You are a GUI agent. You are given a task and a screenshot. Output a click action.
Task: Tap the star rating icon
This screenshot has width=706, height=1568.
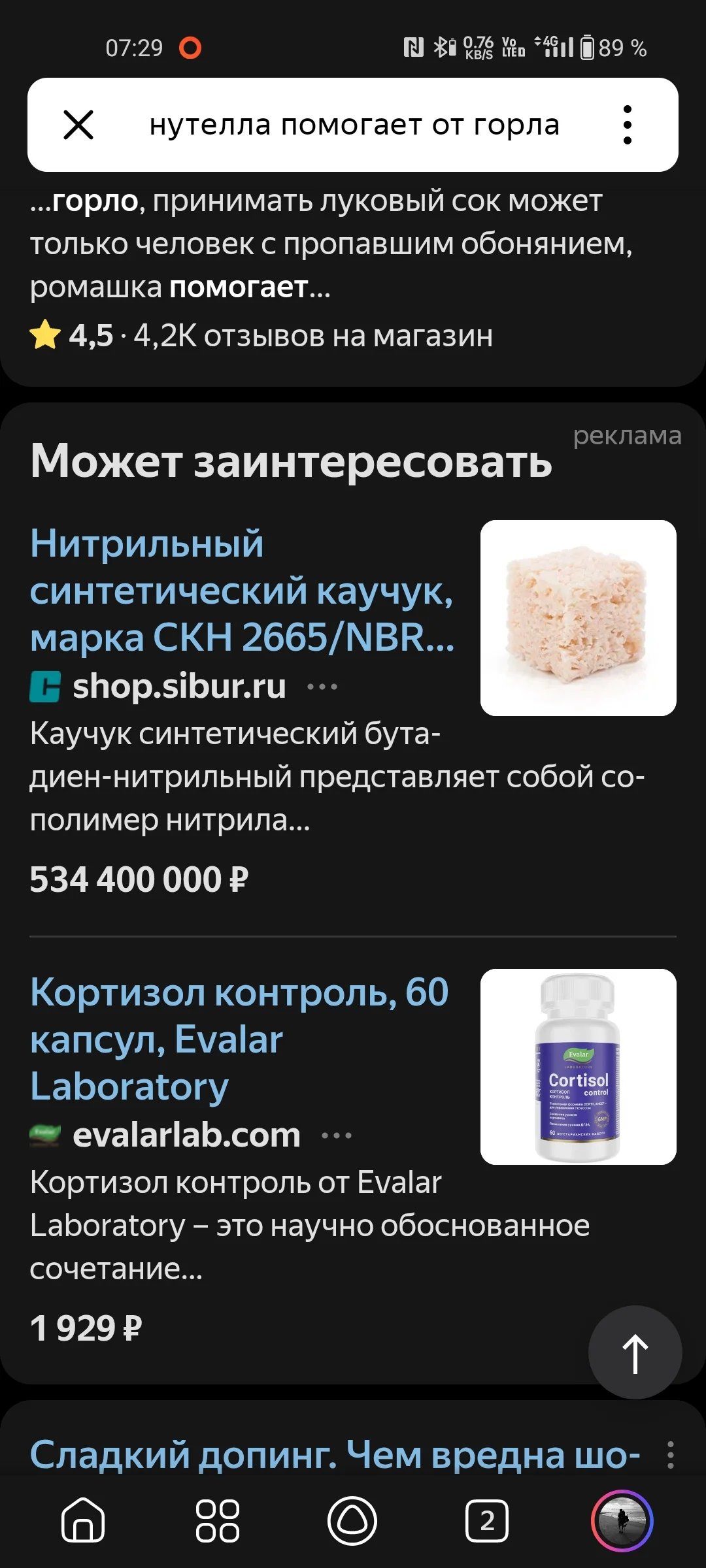[42, 336]
